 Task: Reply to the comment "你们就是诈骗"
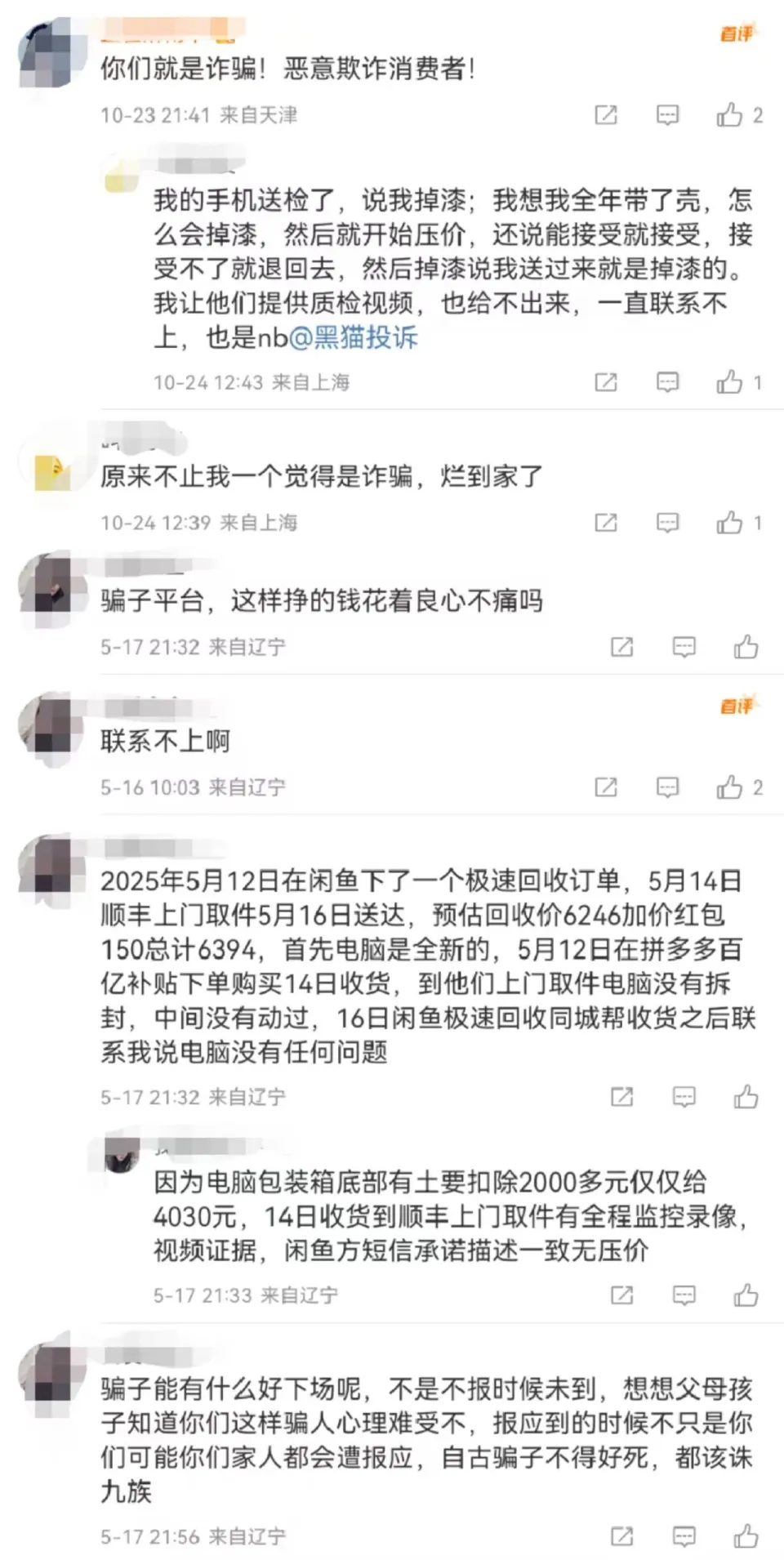click(x=667, y=115)
